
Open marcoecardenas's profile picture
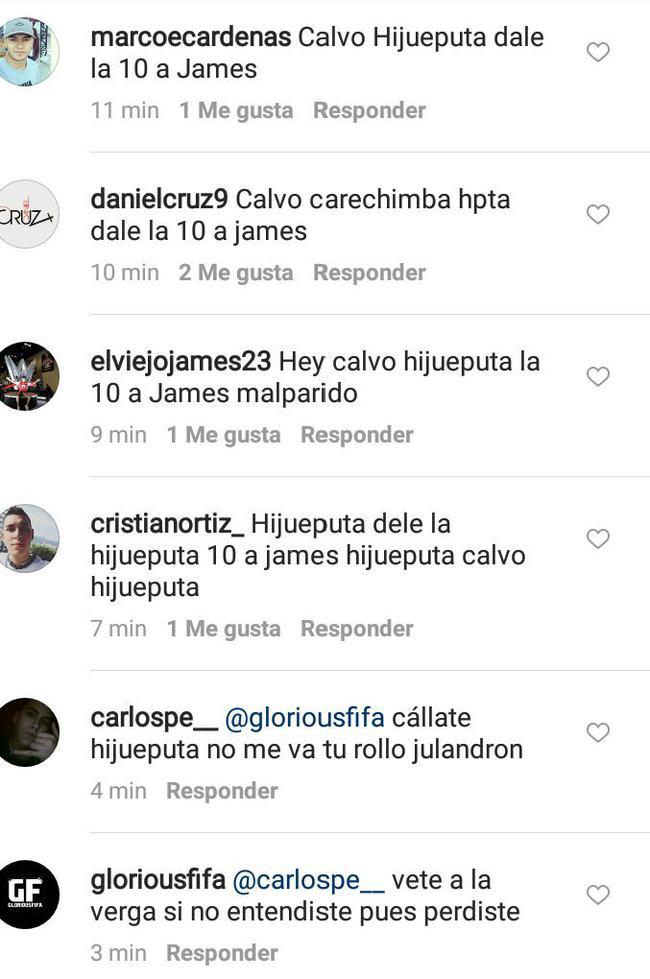(28, 52)
